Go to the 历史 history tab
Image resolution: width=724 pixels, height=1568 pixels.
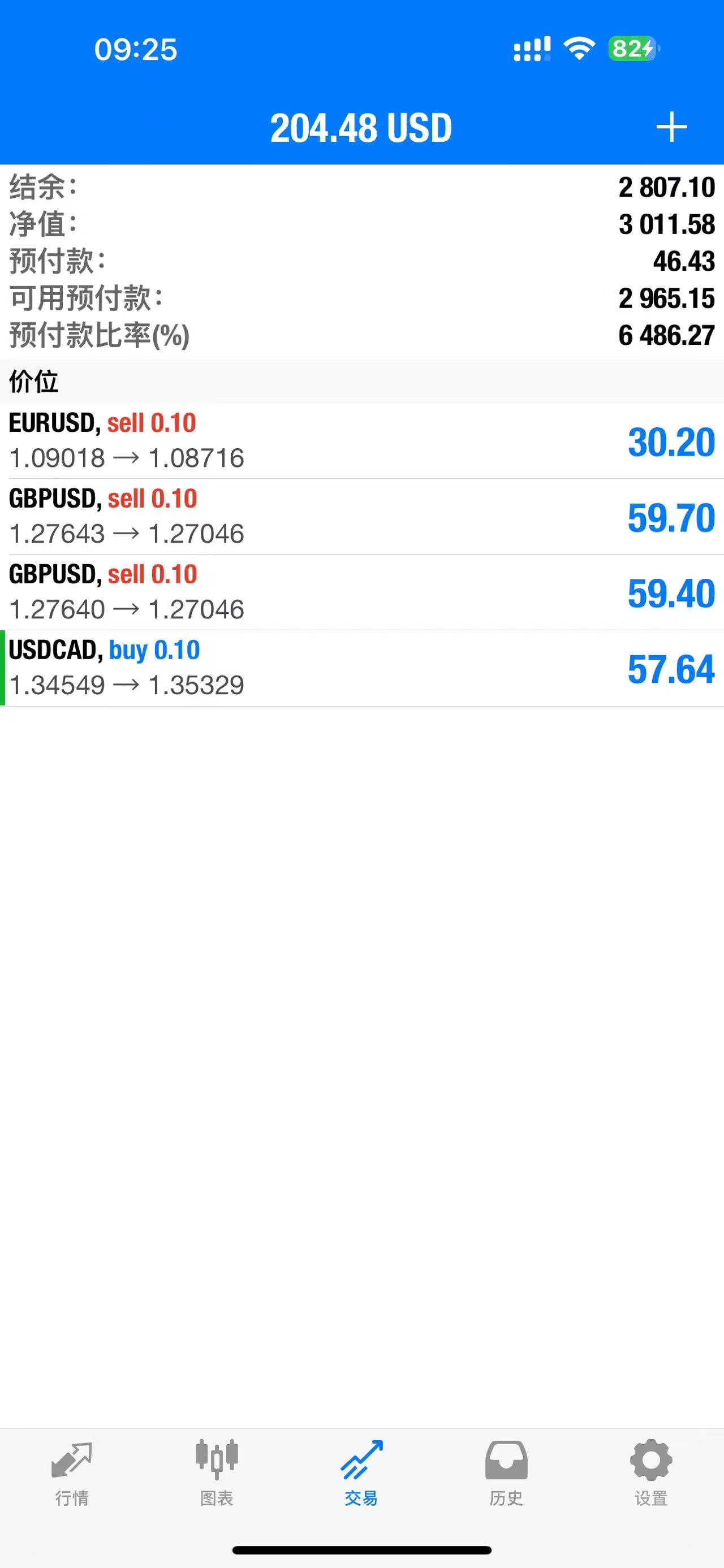pos(506,1472)
